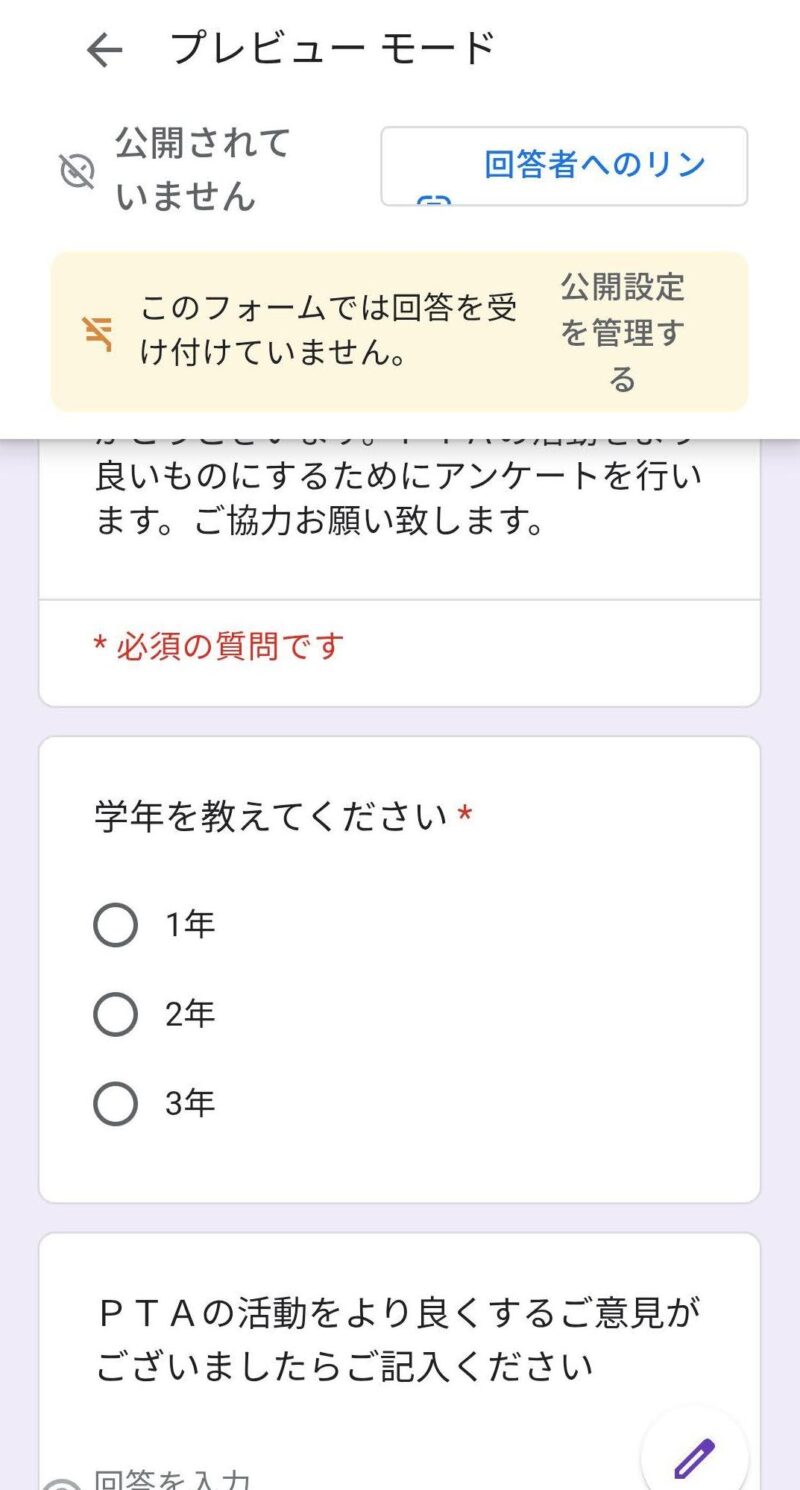Choose 2年 as the grade
The image size is (800, 1490).
[x=116, y=1015]
